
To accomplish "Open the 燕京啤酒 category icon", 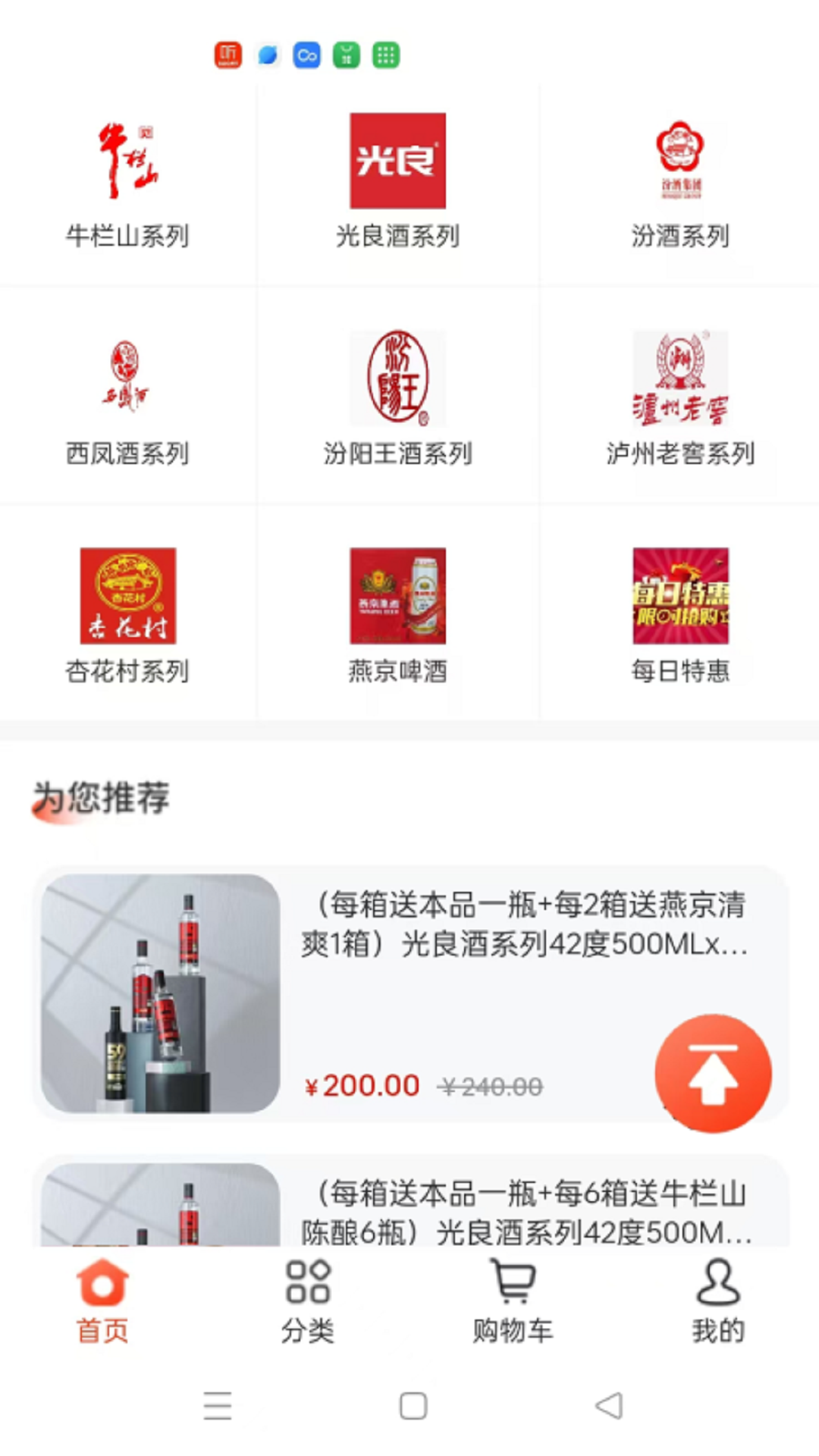I will tap(397, 597).
